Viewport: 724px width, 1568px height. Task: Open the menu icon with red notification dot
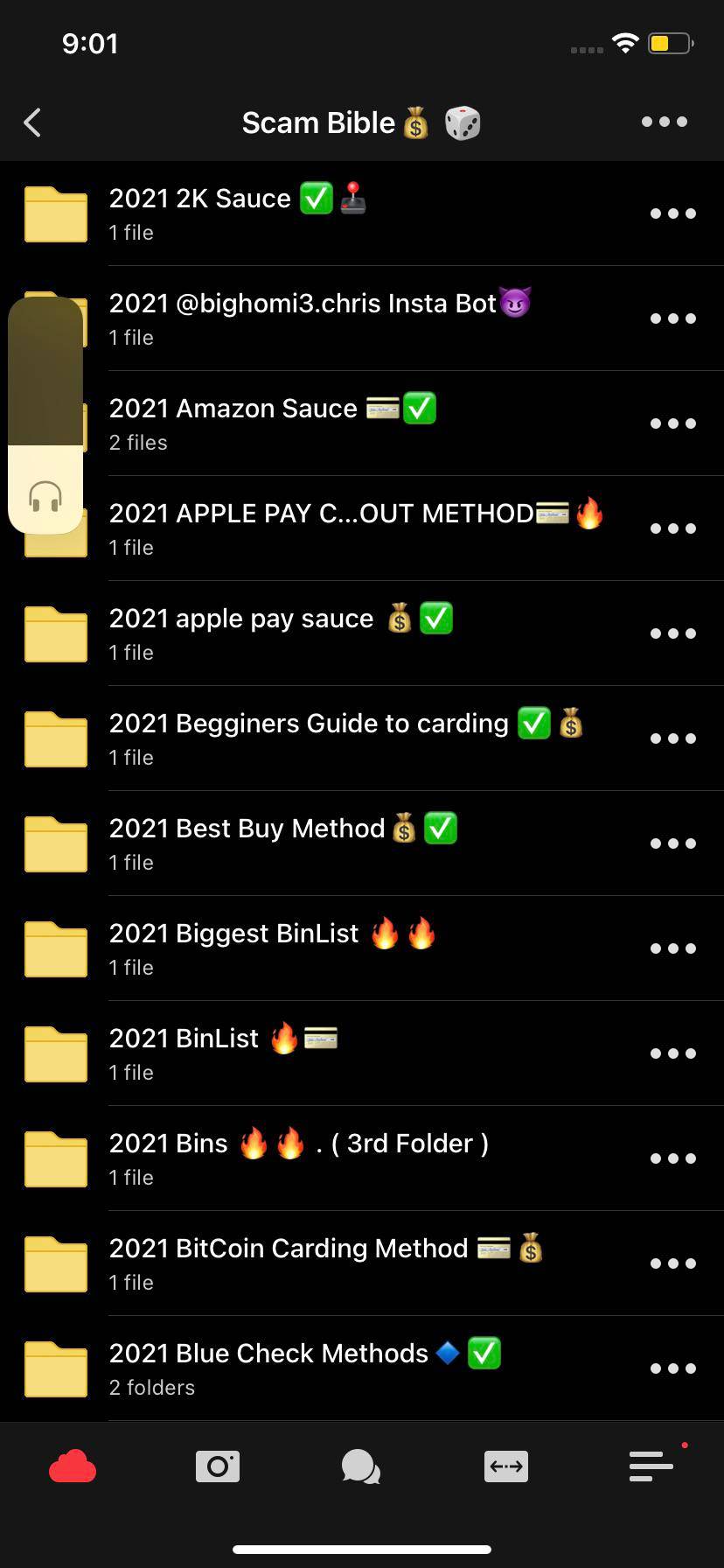[x=651, y=1466]
